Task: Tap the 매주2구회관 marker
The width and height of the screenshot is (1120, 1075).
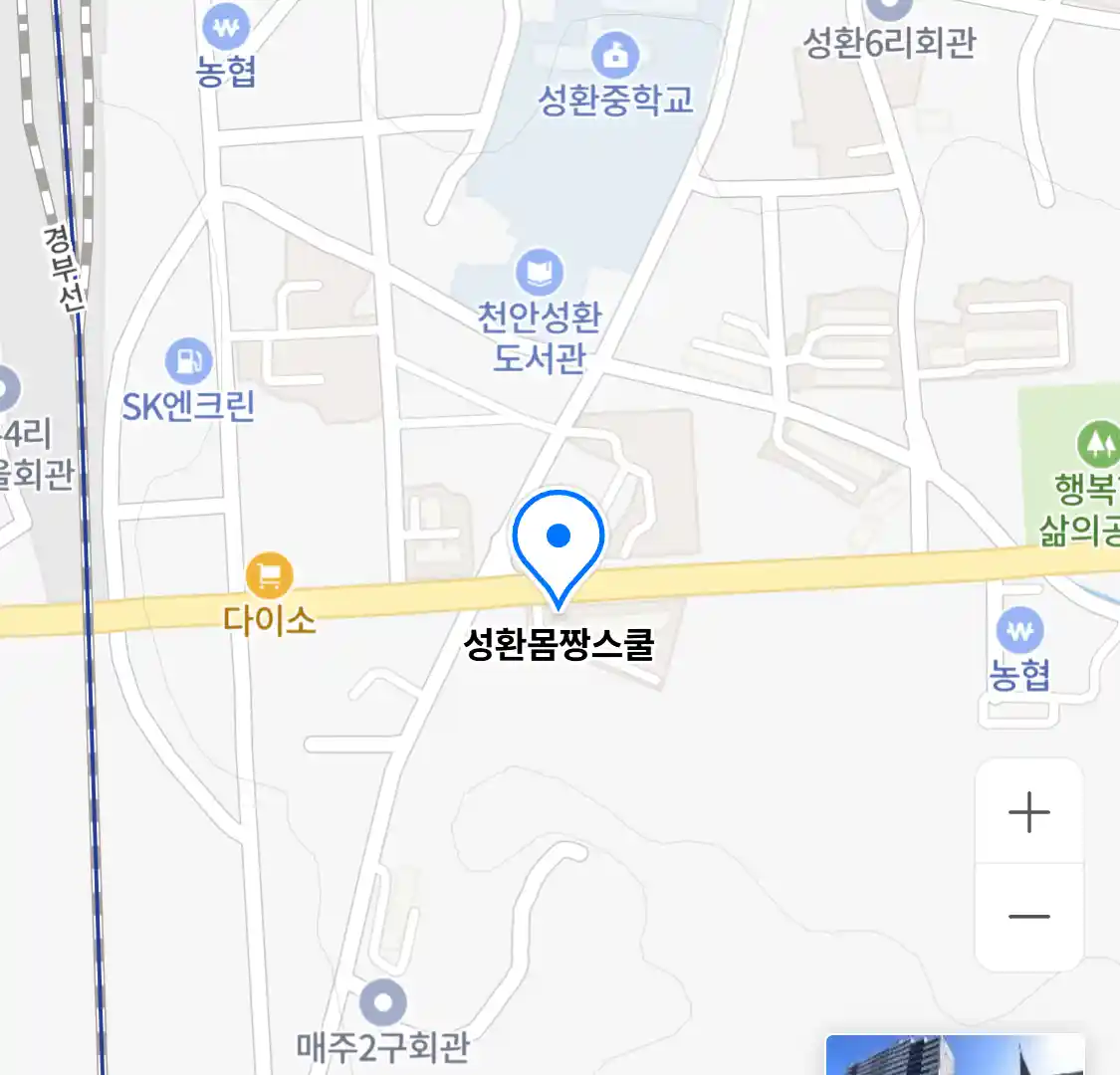Action: coord(383,1001)
